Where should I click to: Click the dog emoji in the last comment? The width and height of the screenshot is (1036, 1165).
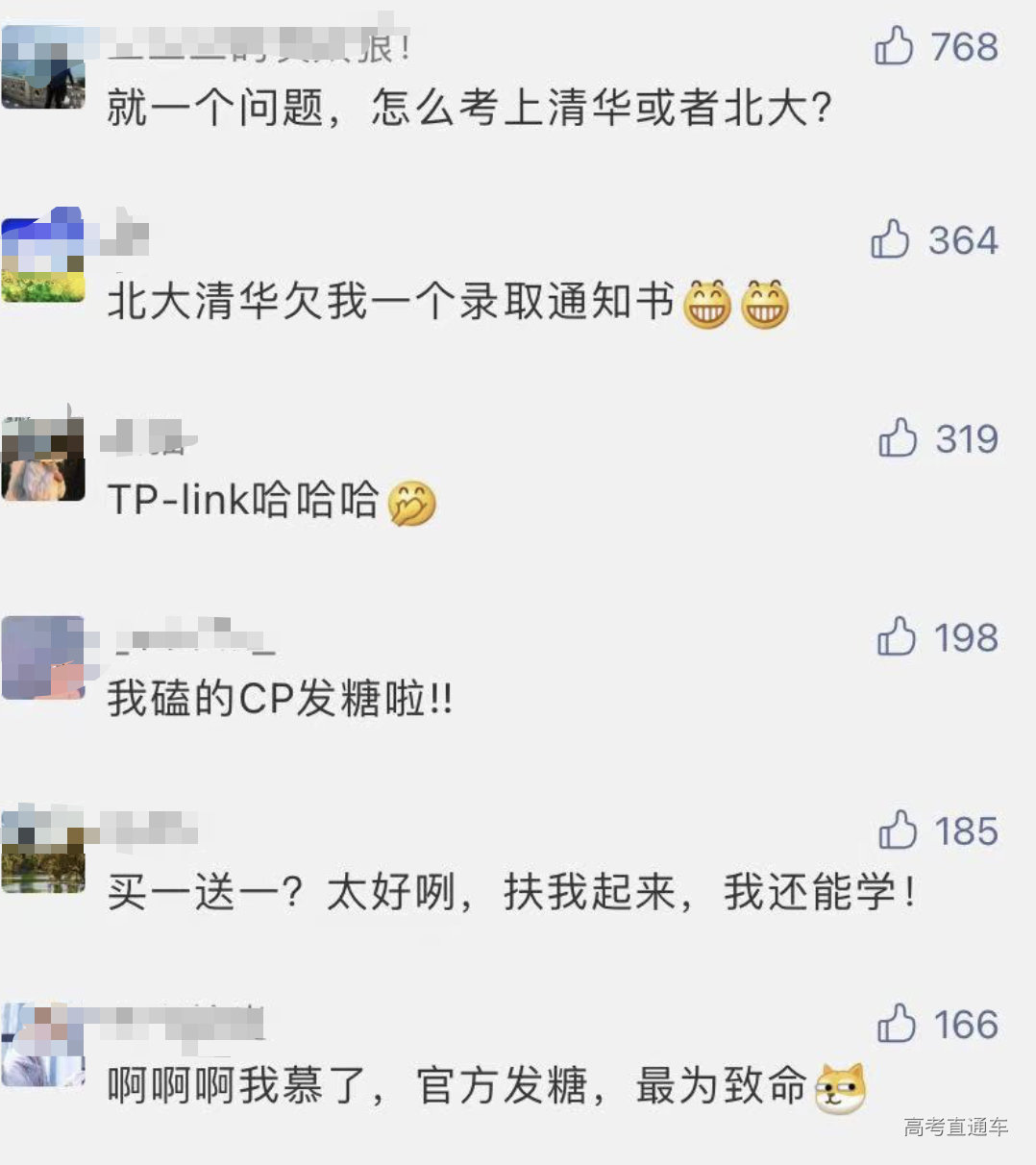(x=841, y=1086)
